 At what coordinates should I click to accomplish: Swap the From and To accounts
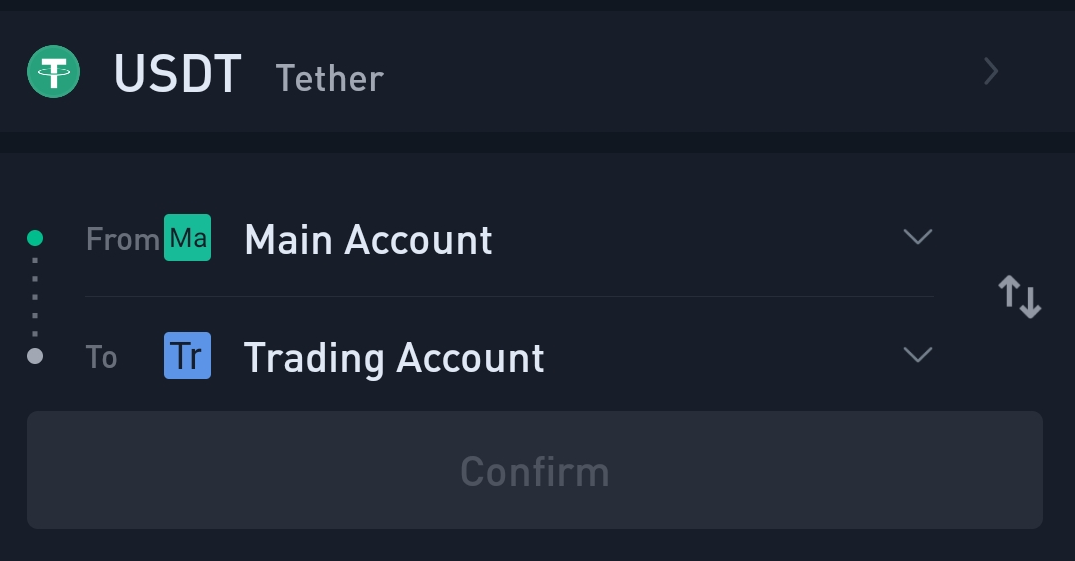click(1019, 298)
